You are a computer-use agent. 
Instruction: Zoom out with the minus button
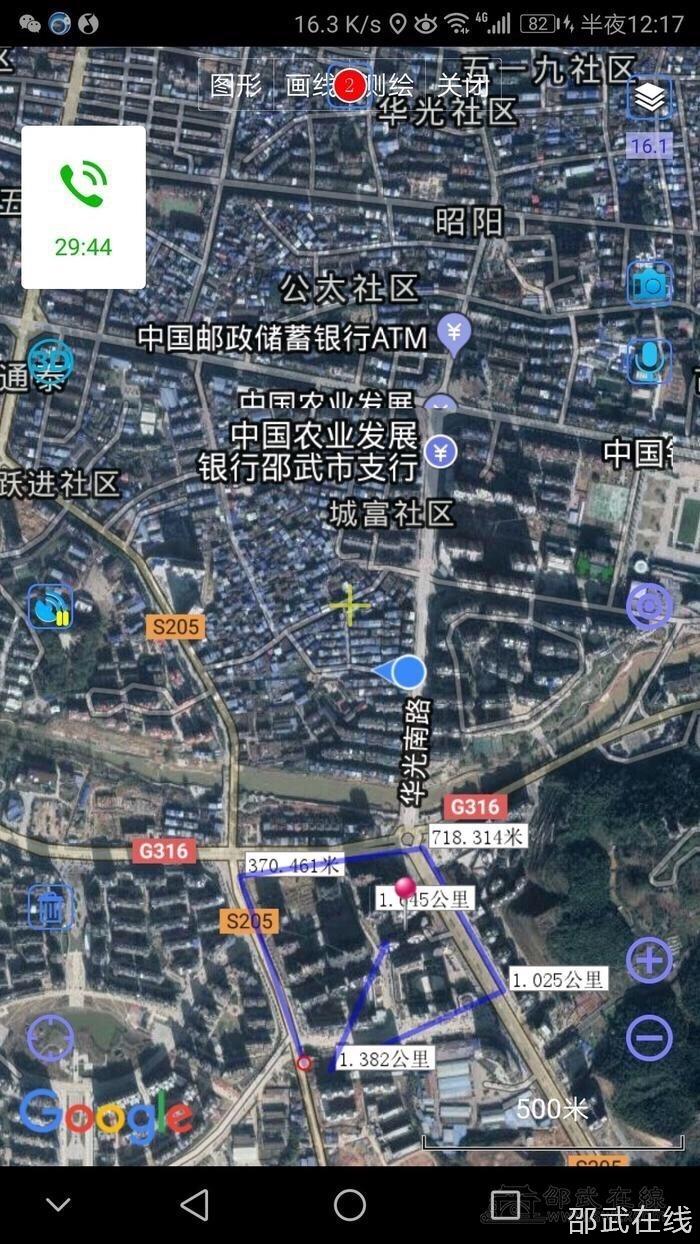pyautogui.click(x=650, y=1038)
